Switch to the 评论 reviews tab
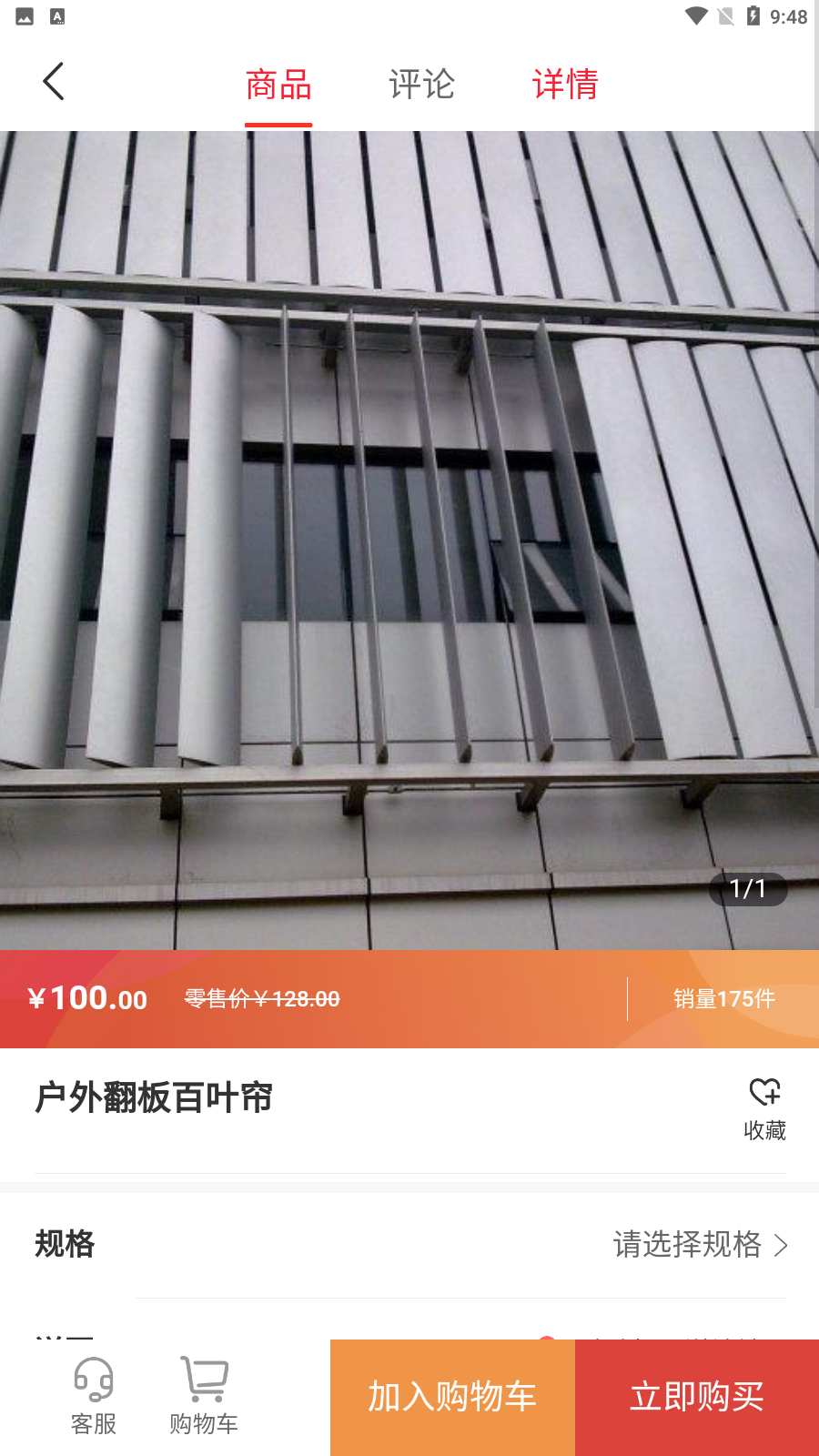 click(x=420, y=84)
